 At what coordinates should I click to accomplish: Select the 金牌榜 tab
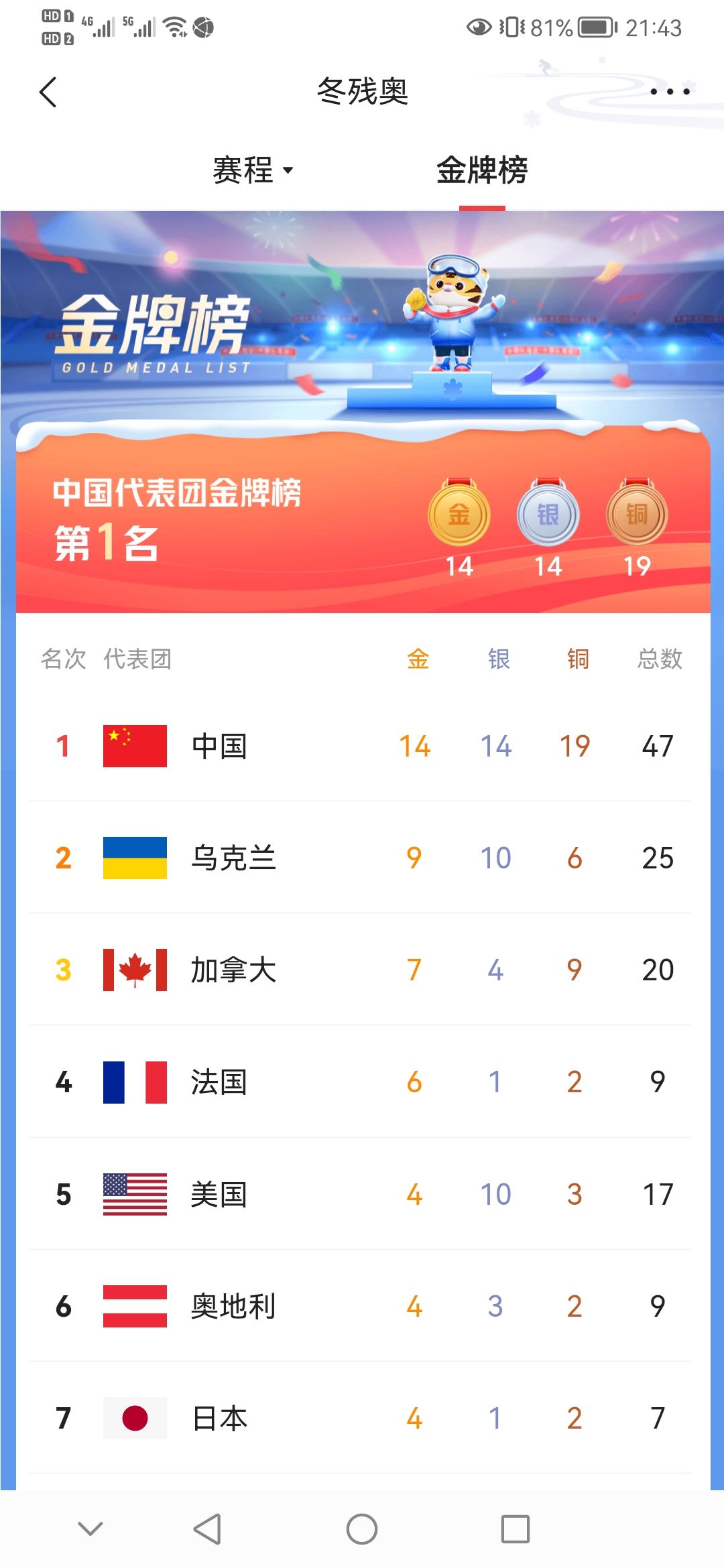pyautogui.click(x=482, y=170)
